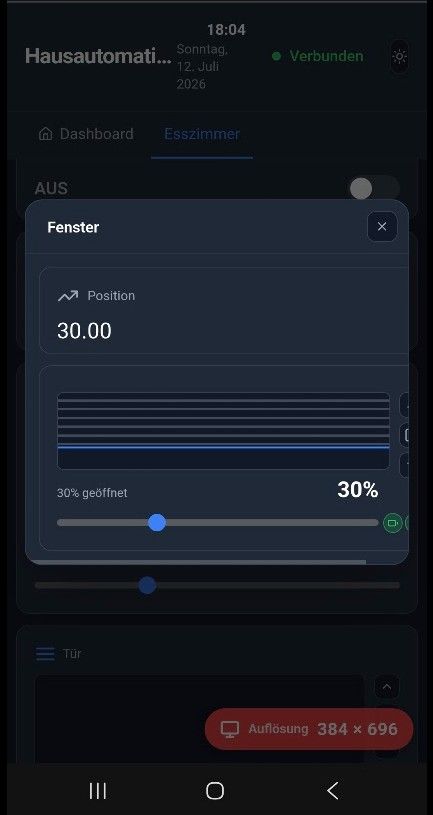Select the Esszimmer tab

coord(202,134)
